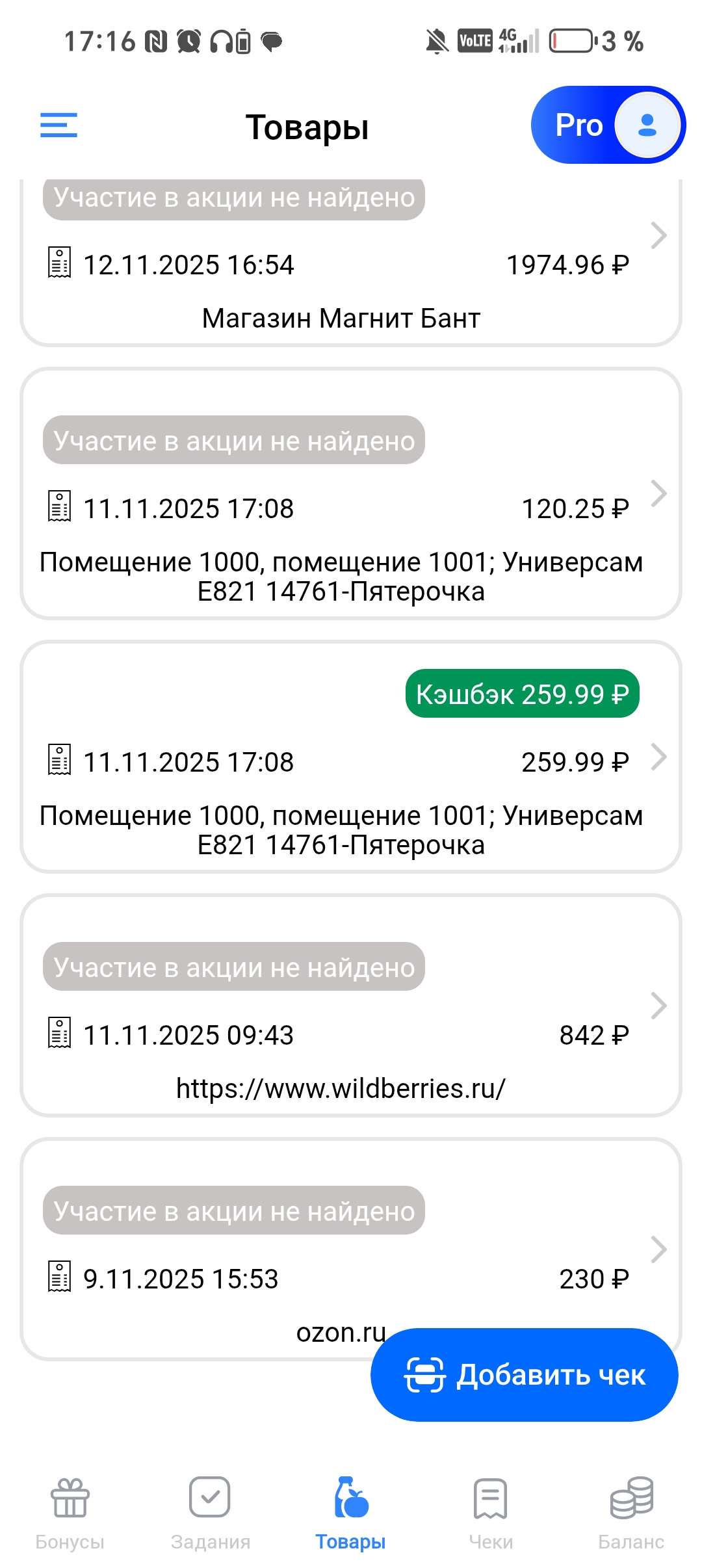The height and width of the screenshot is (1568, 702).
Task: Open the hamburger drawer menu
Action: click(58, 125)
